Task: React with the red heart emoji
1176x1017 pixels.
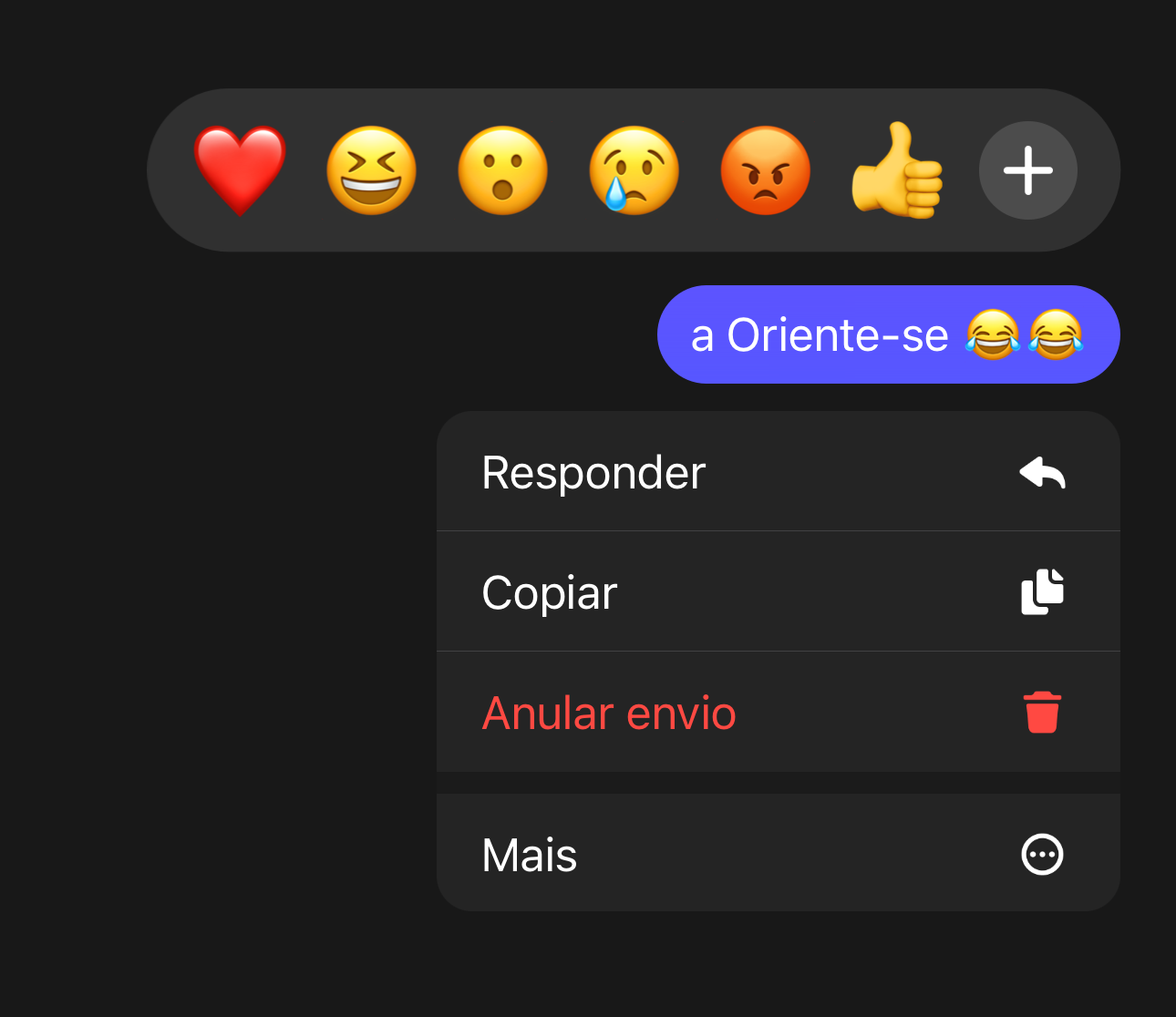Action: 240,170
